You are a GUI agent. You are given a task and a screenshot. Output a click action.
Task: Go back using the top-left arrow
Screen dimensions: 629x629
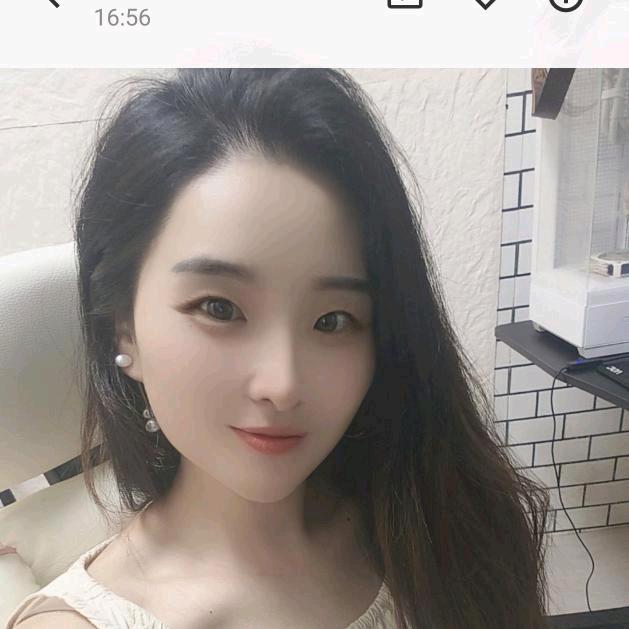[53, 3]
